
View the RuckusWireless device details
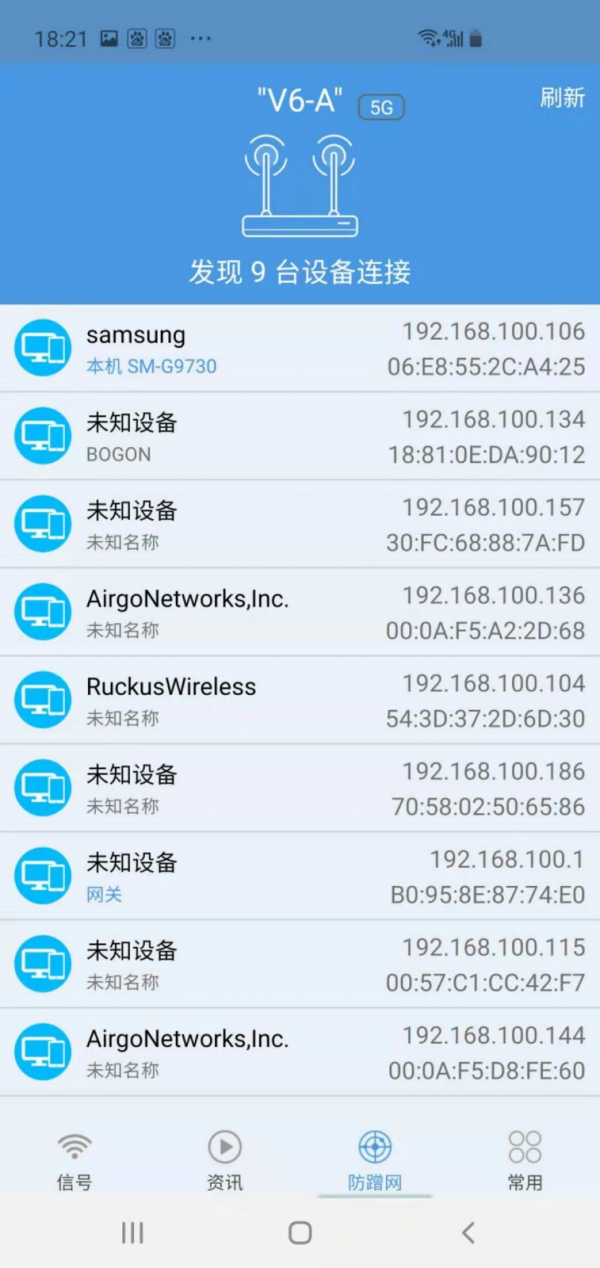[x=300, y=700]
